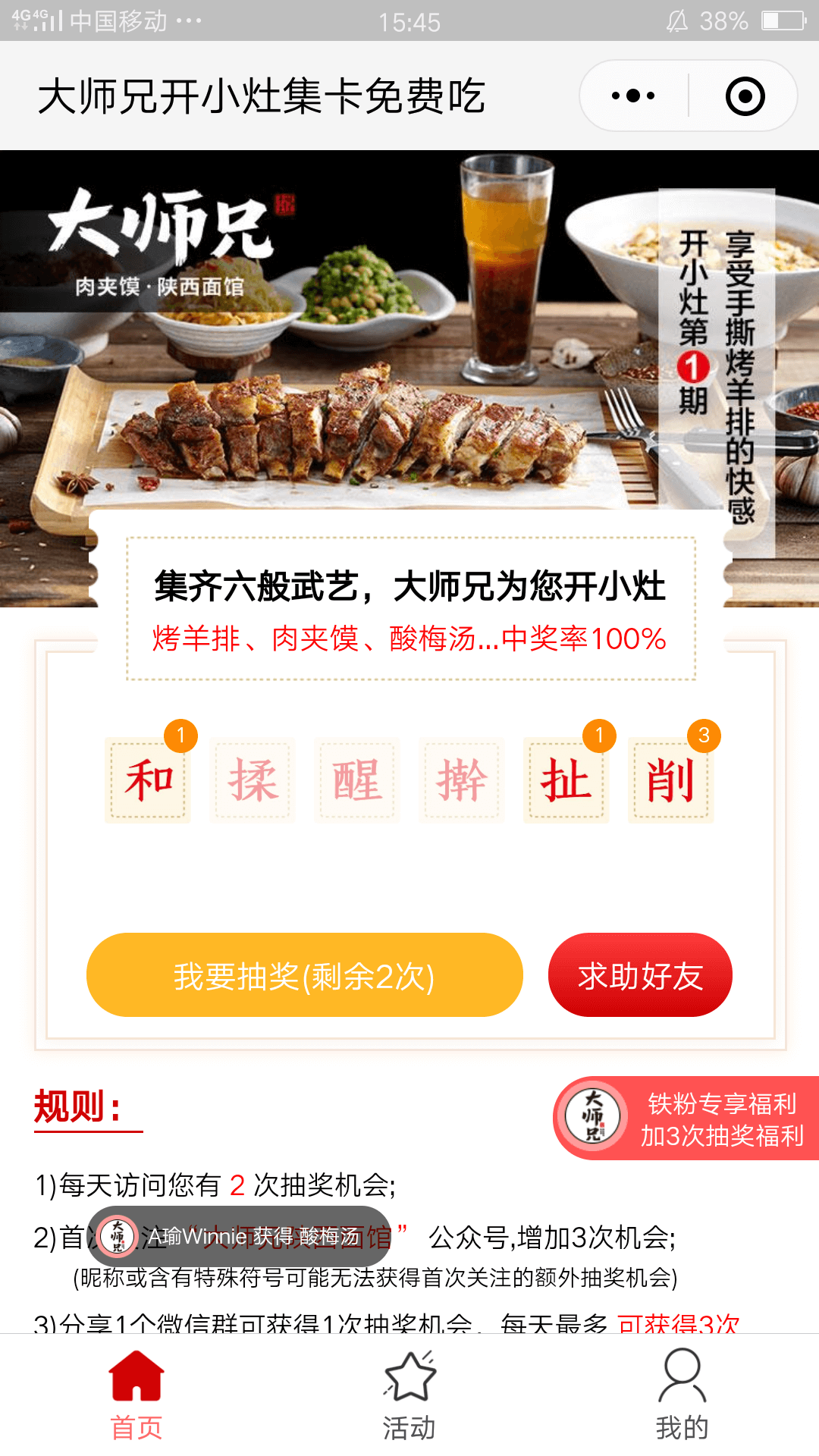Viewport: 819px width, 1456px height.
Task: Select the 扯 card
Action: (x=566, y=780)
